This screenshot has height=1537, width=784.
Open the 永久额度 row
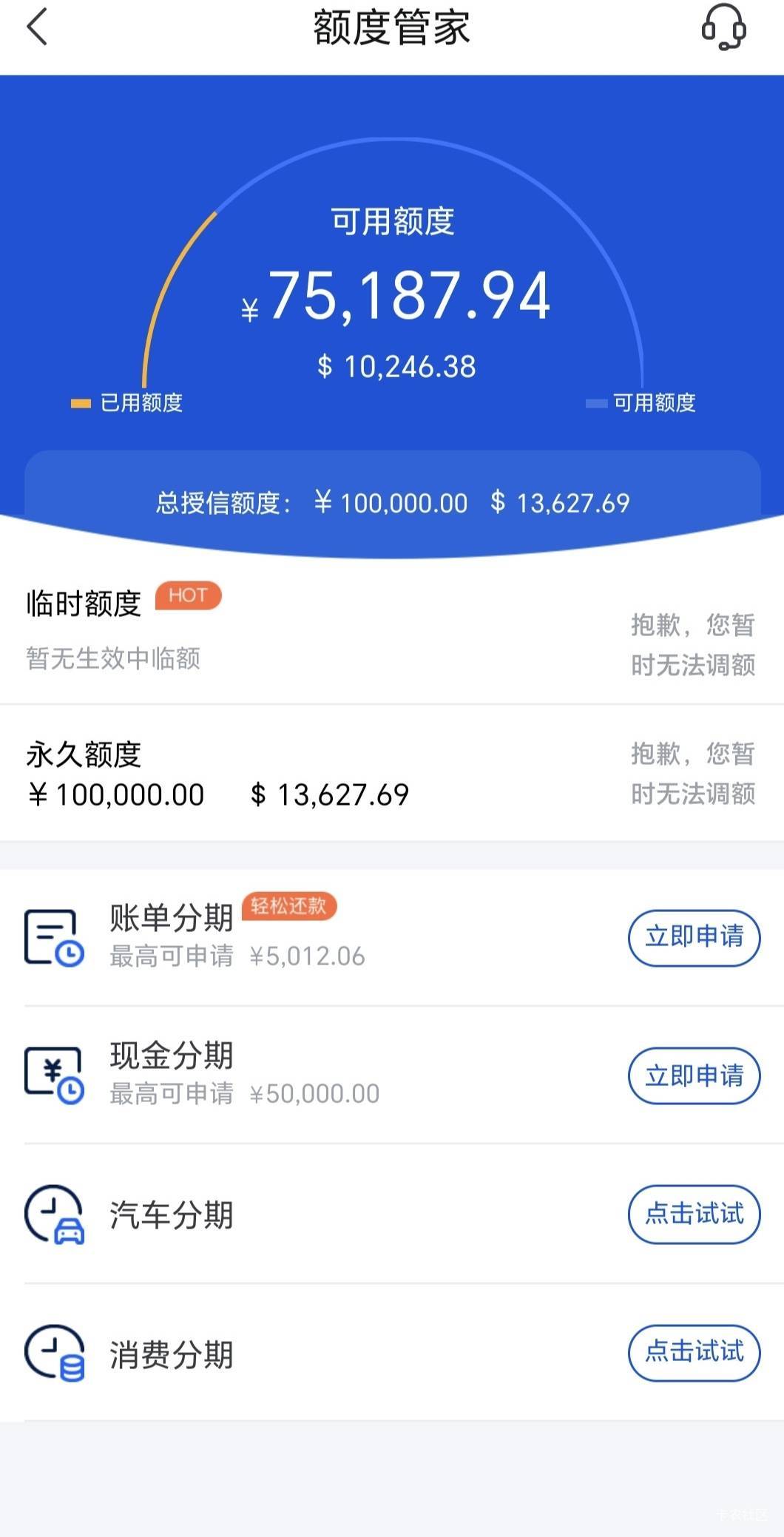coord(392,774)
